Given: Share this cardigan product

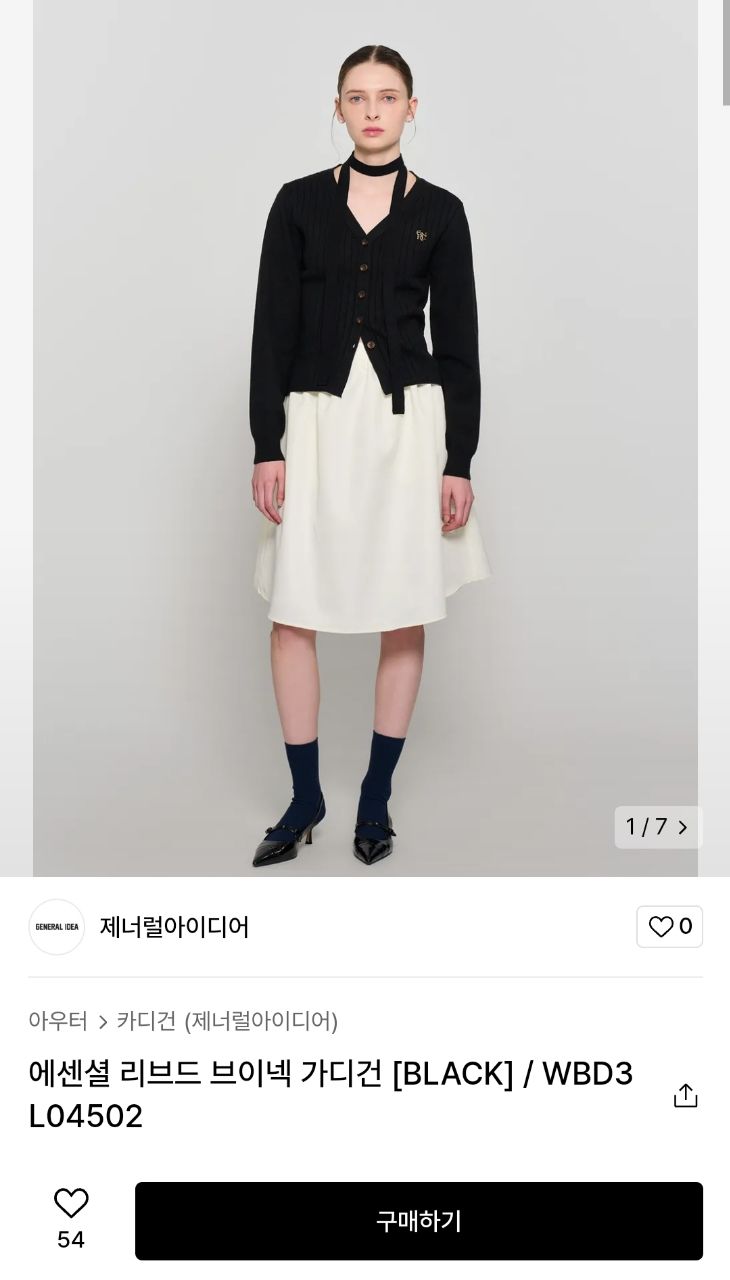Looking at the screenshot, I should tap(685, 1095).
